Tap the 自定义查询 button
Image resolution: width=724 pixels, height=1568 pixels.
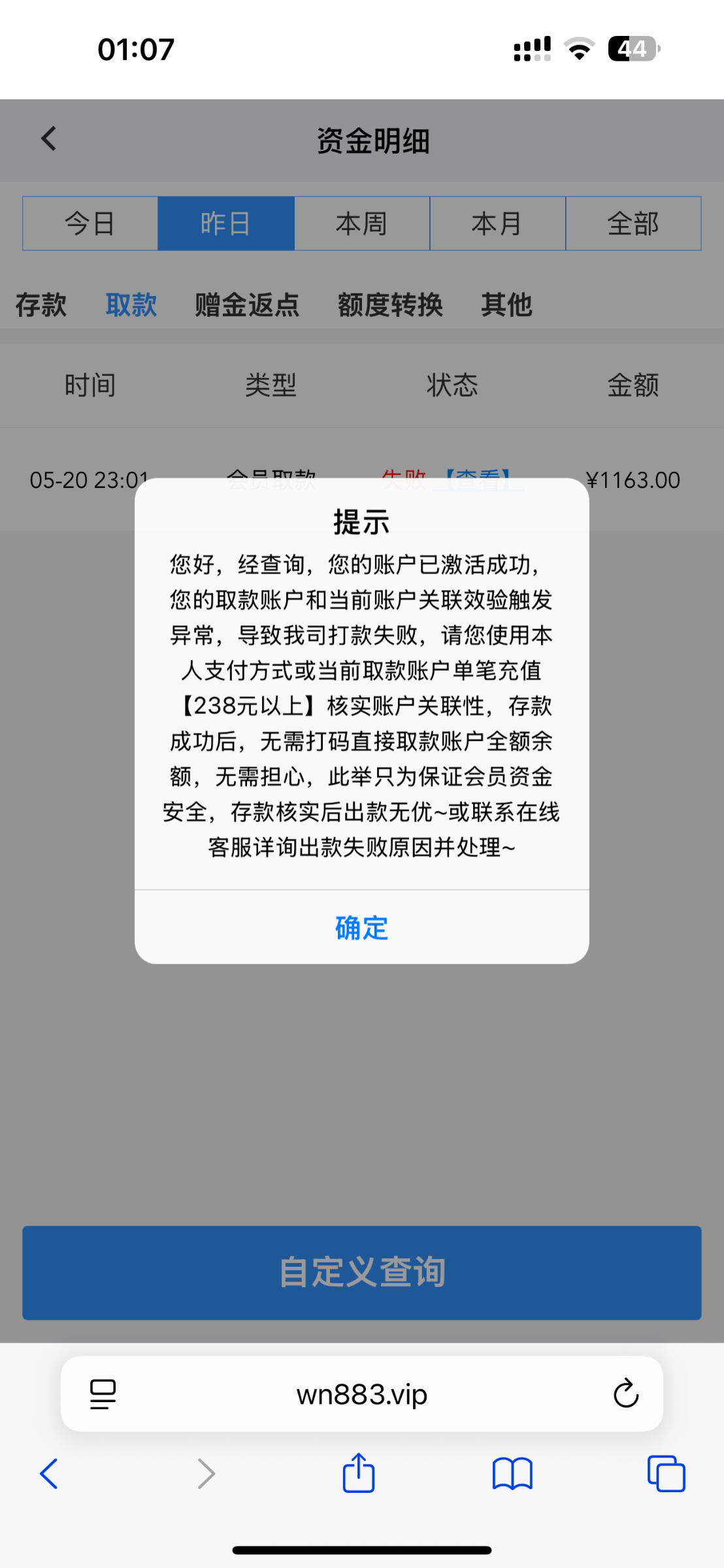coord(361,1273)
